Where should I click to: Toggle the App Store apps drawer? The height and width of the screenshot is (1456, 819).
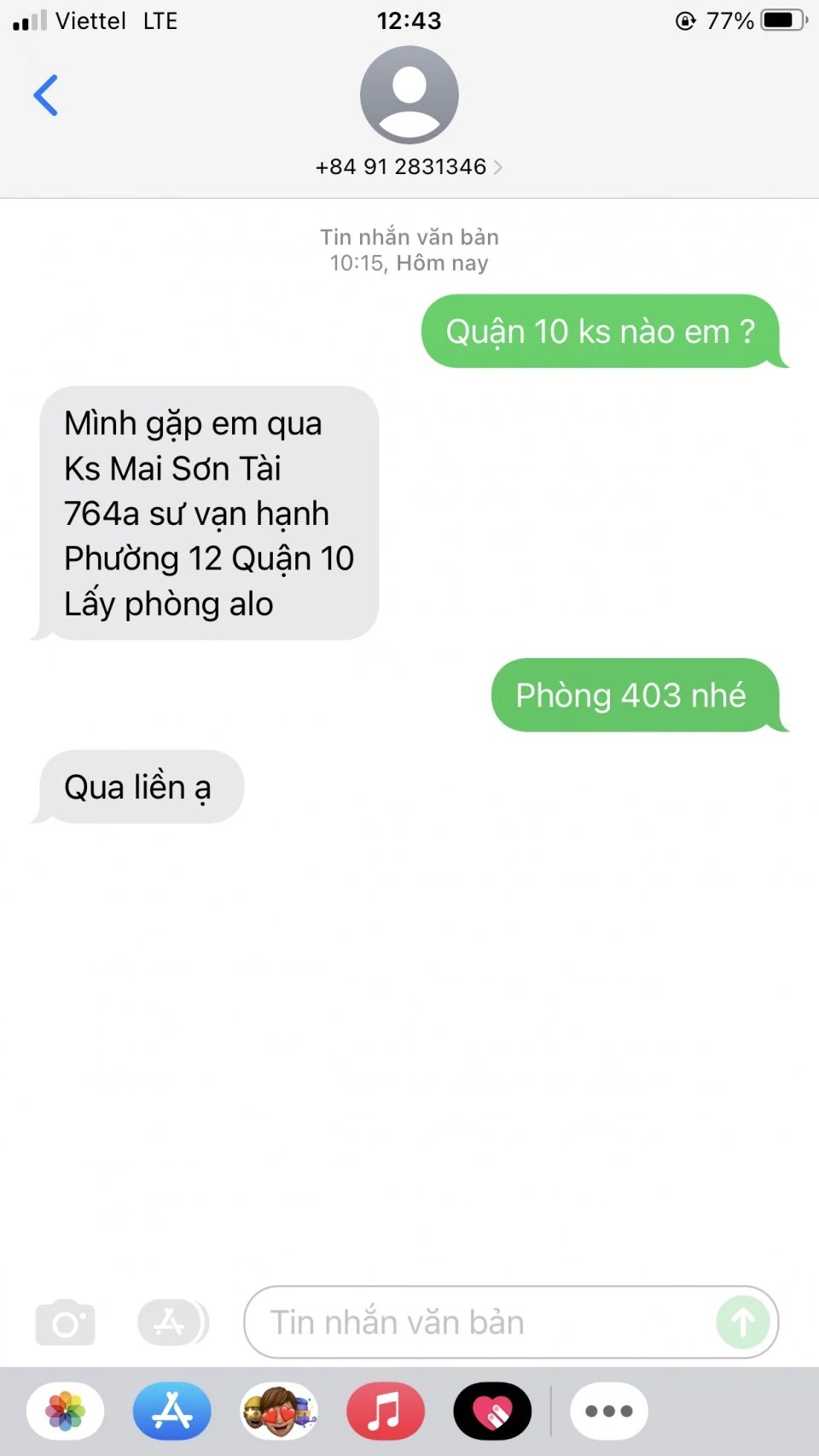tap(173, 1322)
